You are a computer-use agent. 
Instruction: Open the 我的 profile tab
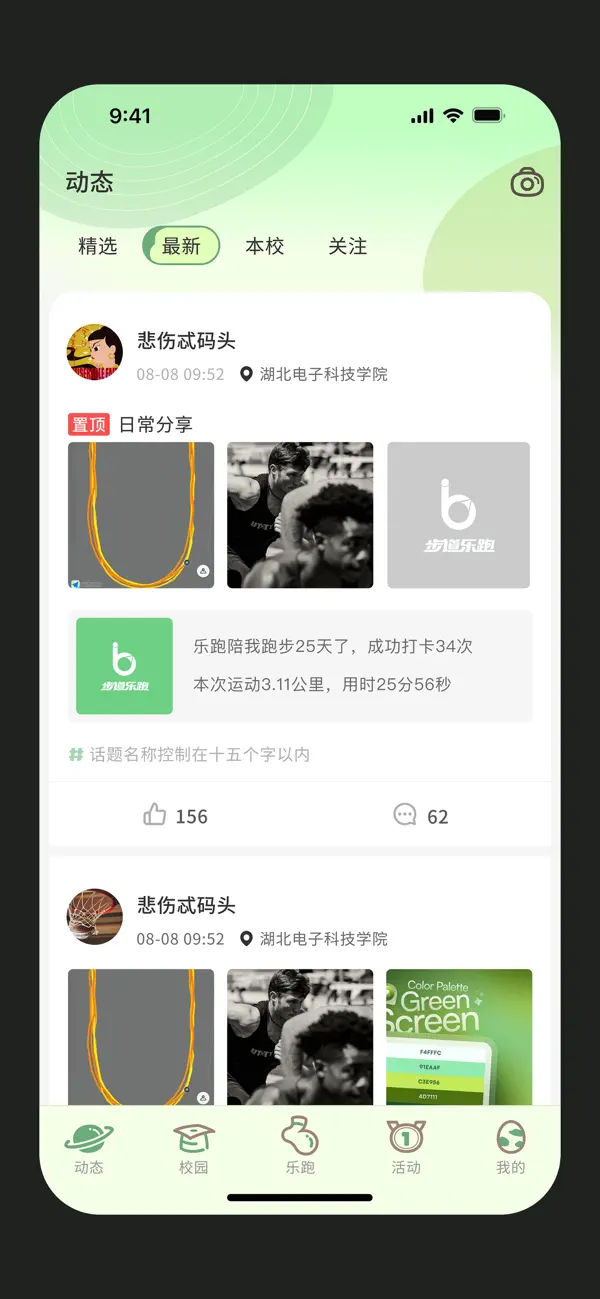click(511, 1146)
